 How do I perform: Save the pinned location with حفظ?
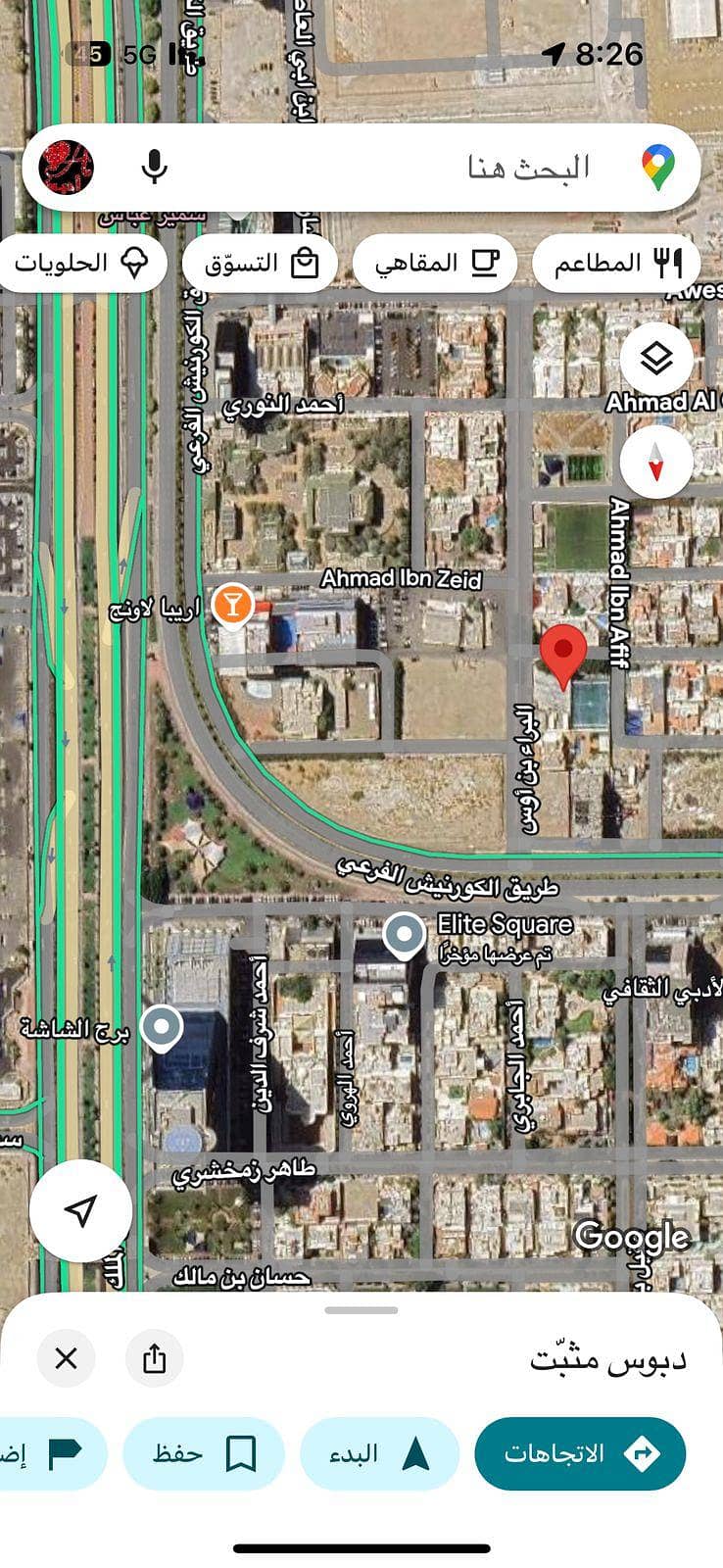(x=204, y=1453)
